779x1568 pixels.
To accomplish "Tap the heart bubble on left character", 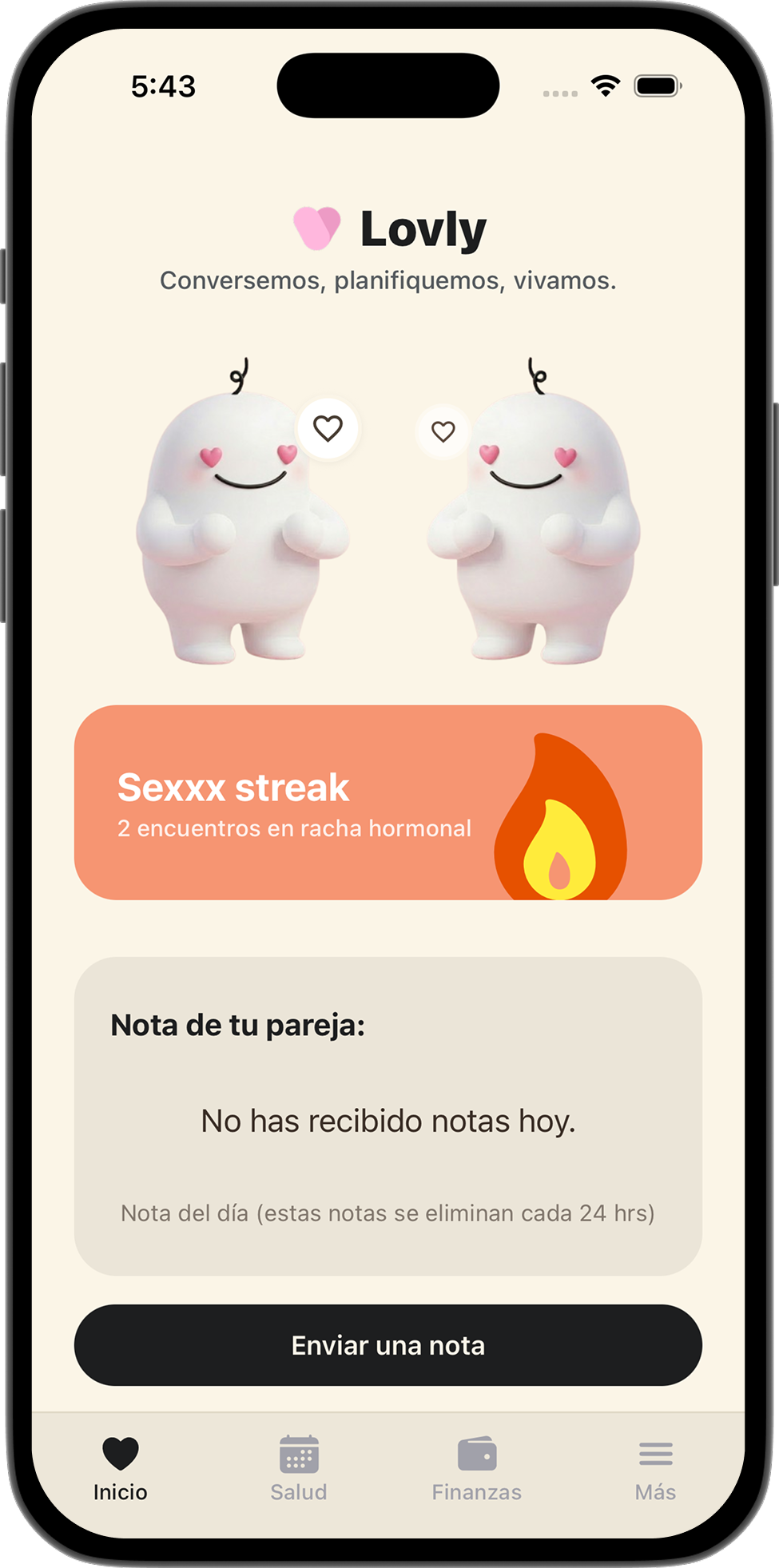I will tap(328, 429).
